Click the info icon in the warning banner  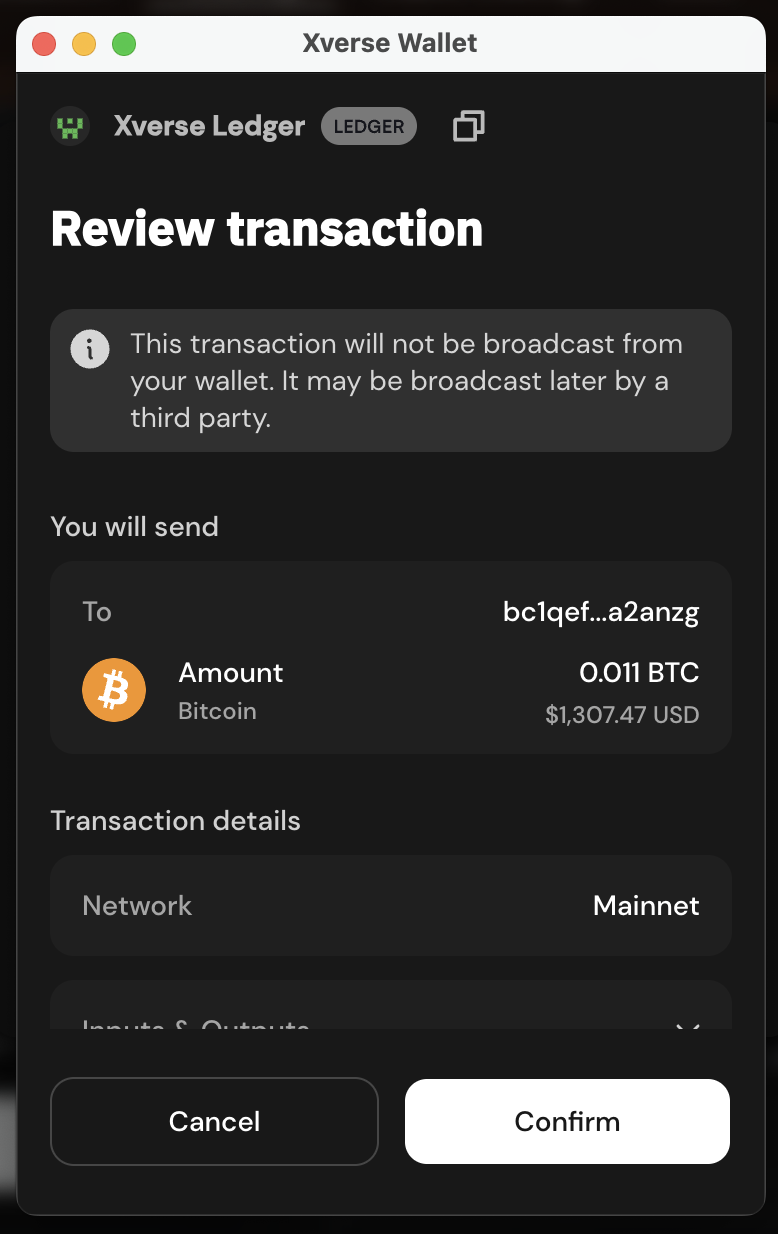90,348
